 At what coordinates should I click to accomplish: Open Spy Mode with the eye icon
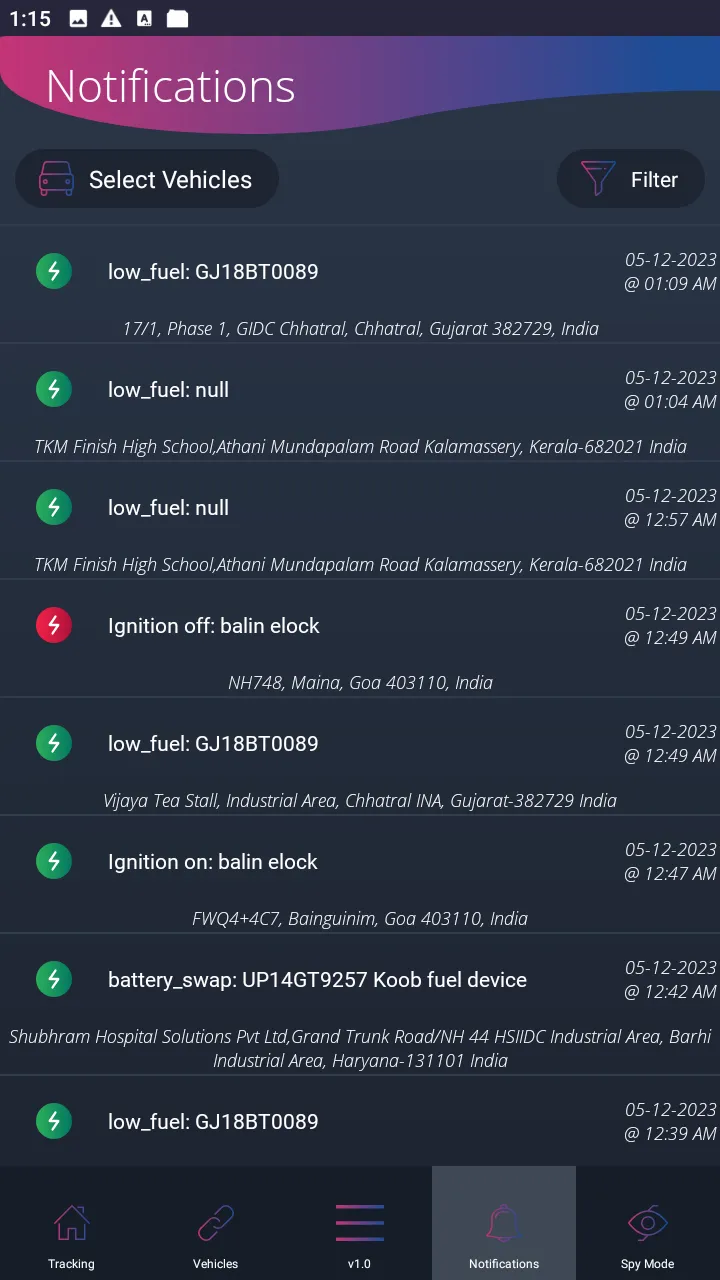(647, 1222)
